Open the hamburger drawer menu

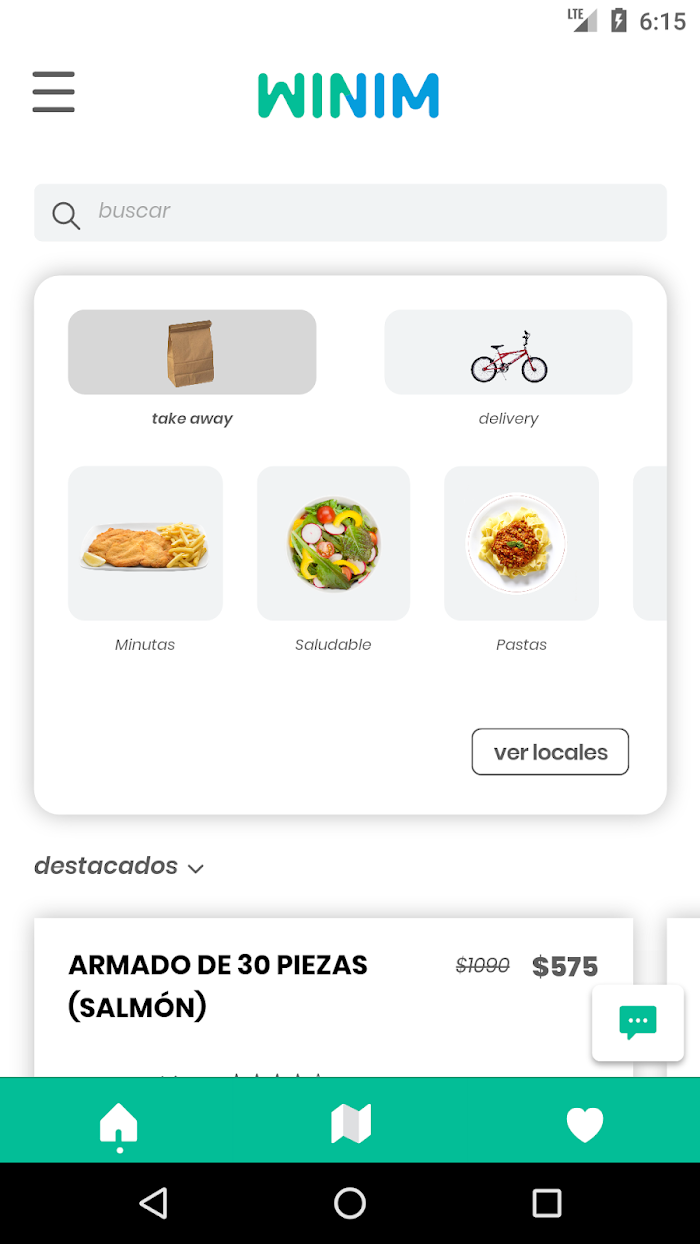[x=53, y=92]
